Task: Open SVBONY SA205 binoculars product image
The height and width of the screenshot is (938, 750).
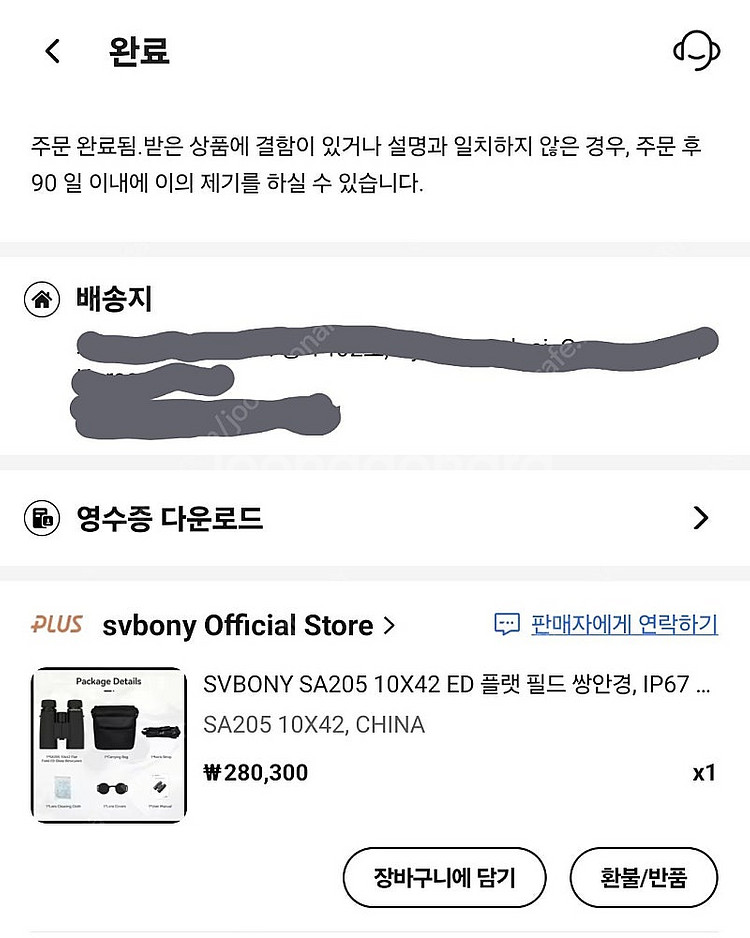Action: 109,745
